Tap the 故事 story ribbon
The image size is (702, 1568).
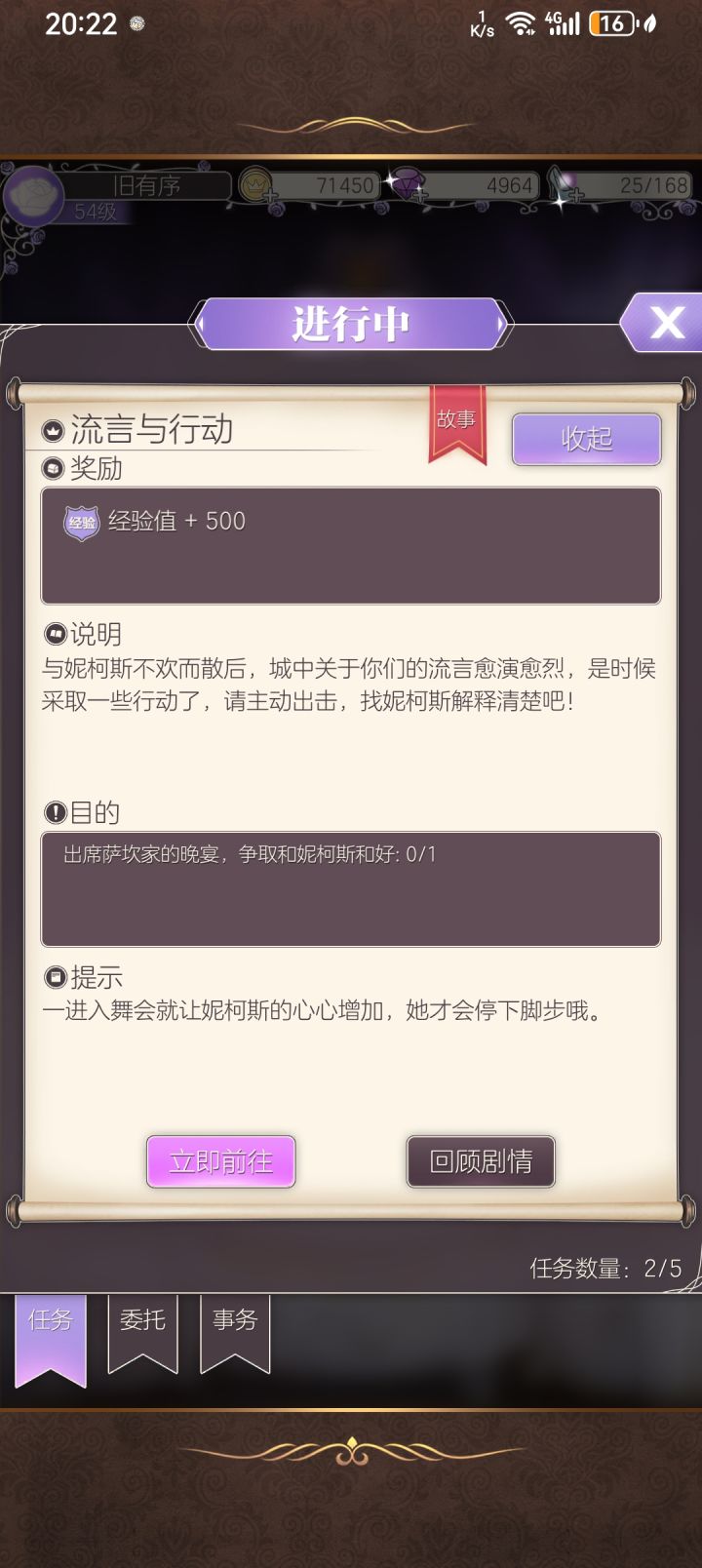[458, 423]
